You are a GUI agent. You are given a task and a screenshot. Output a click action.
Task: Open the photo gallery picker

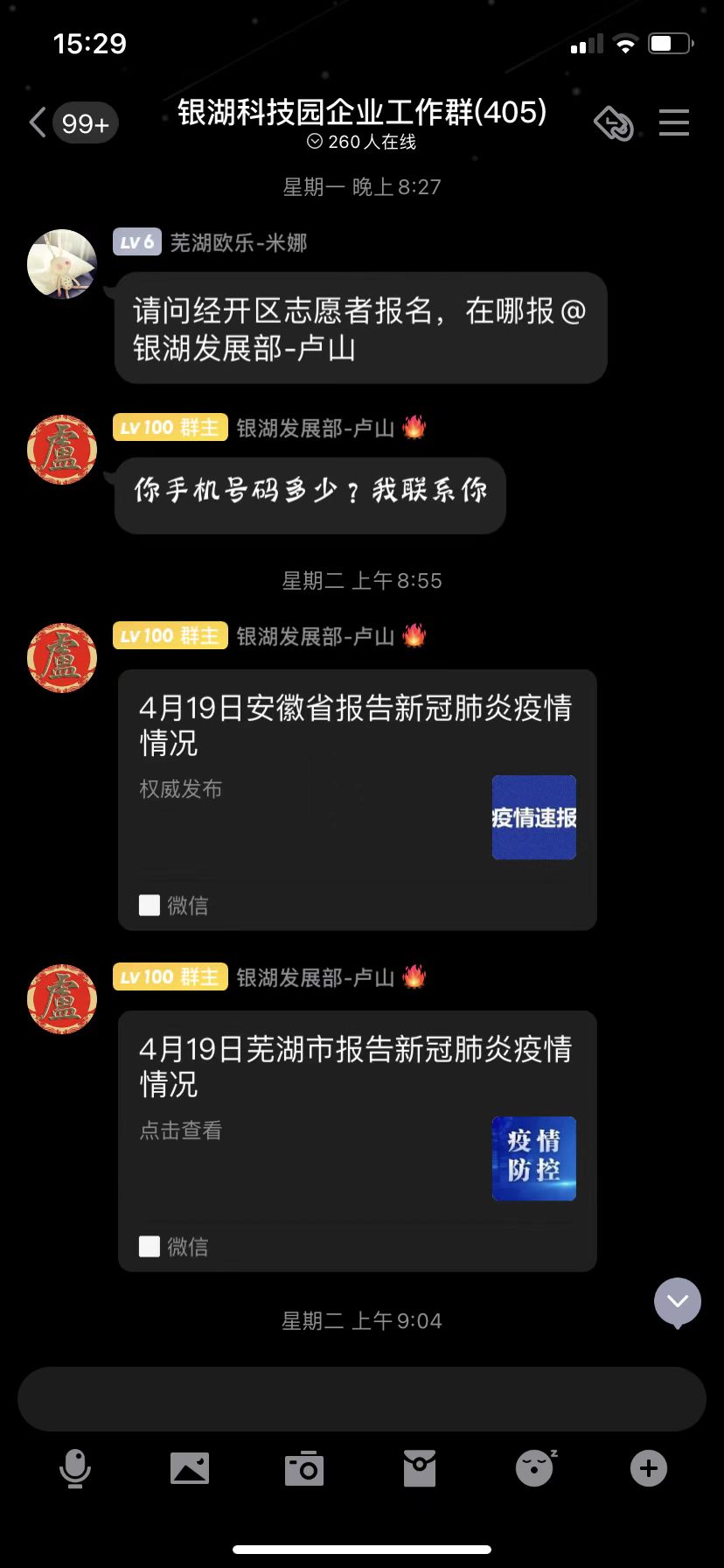[x=190, y=1468]
